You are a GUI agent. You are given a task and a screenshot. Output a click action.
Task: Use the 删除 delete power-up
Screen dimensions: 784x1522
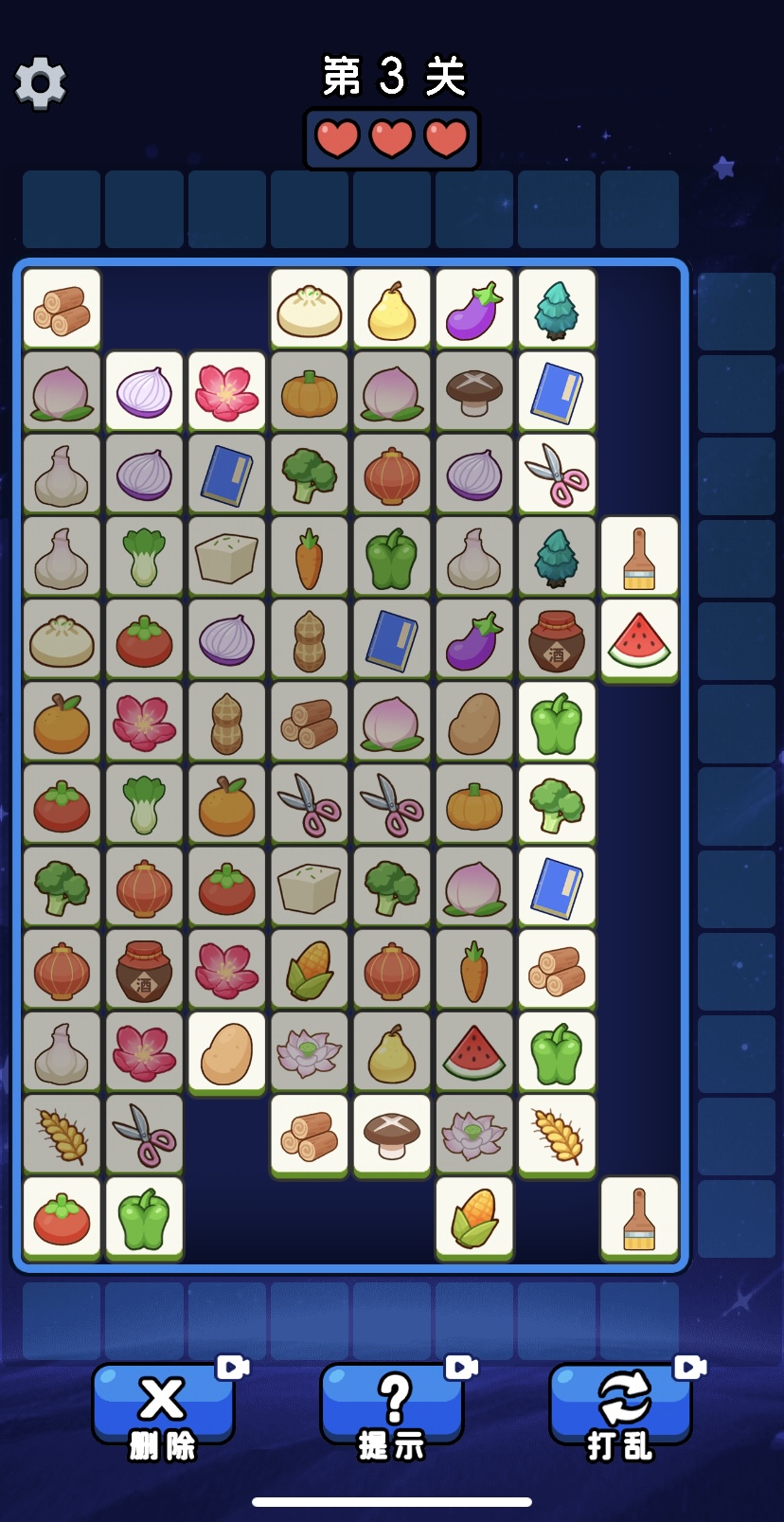coord(163,1405)
